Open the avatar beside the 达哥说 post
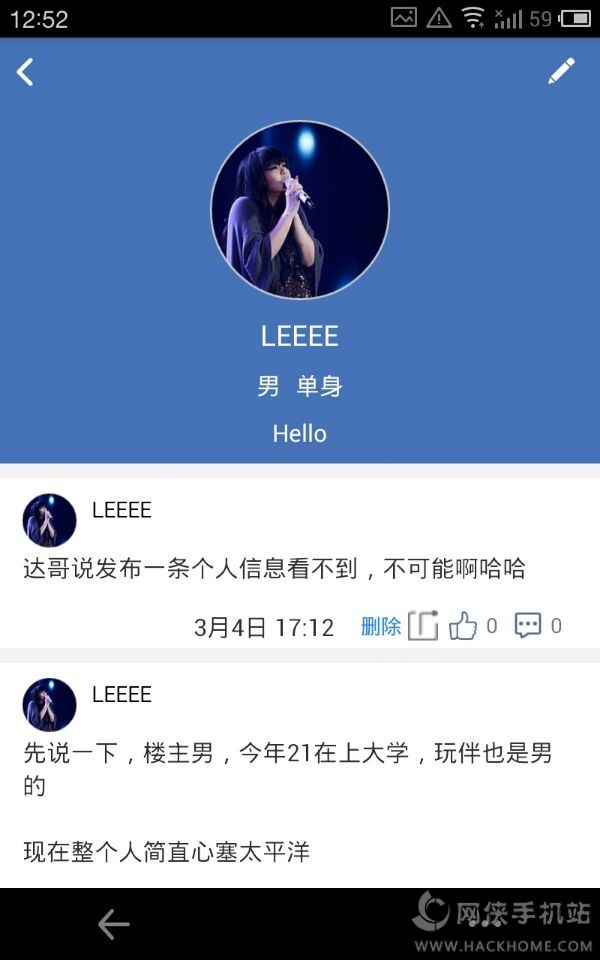Image resolution: width=600 pixels, height=960 pixels. [x=50, y=520]
